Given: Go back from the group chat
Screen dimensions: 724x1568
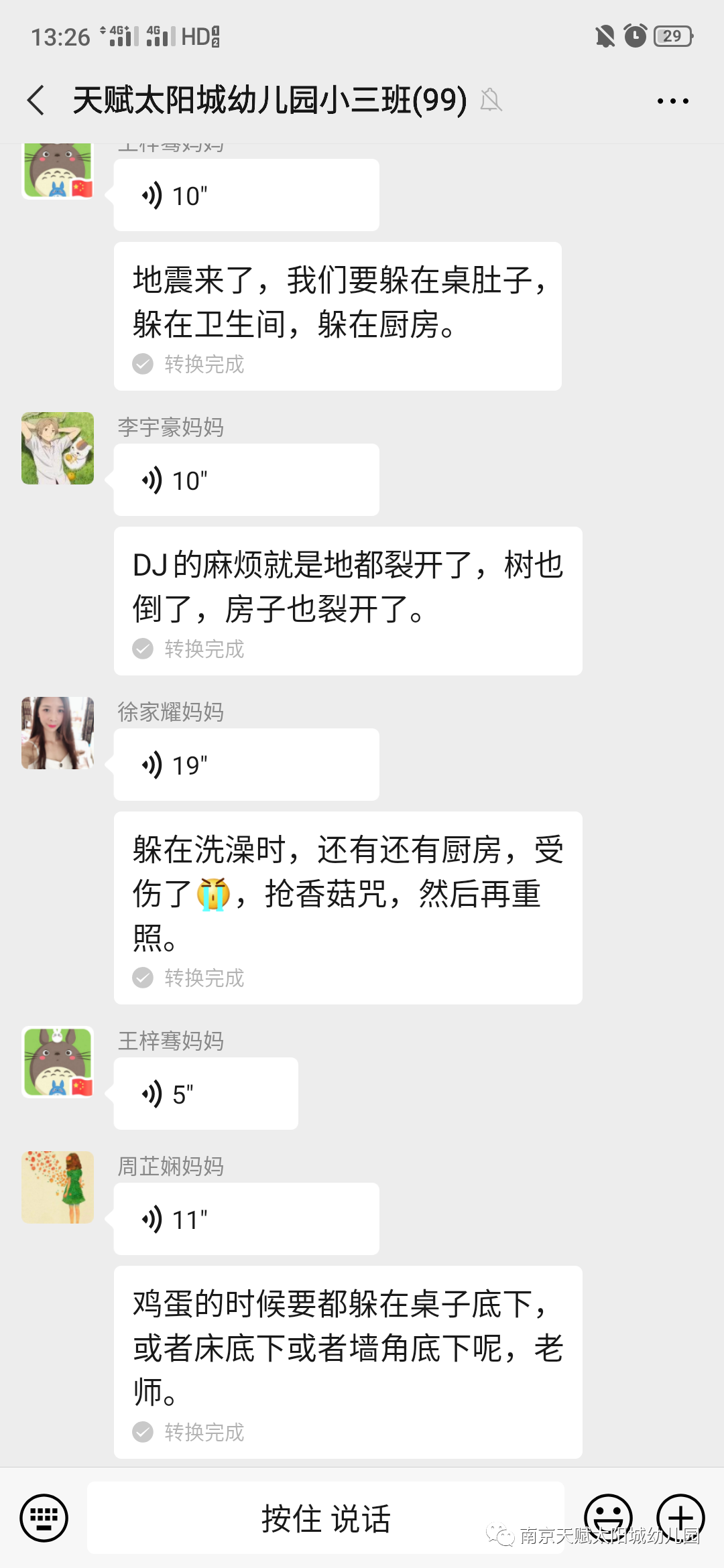Looking at the screenshot, I should (36, 101).
